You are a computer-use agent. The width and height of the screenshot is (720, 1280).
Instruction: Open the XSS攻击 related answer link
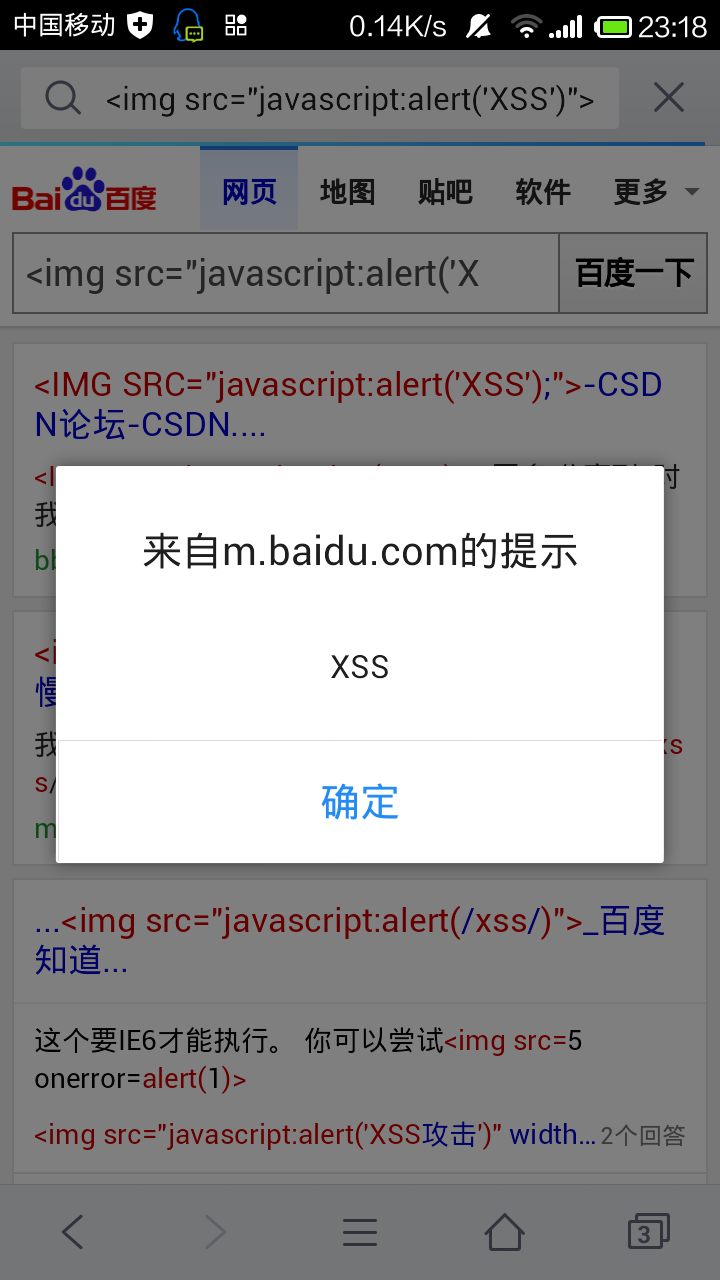tap(315, 1135)
